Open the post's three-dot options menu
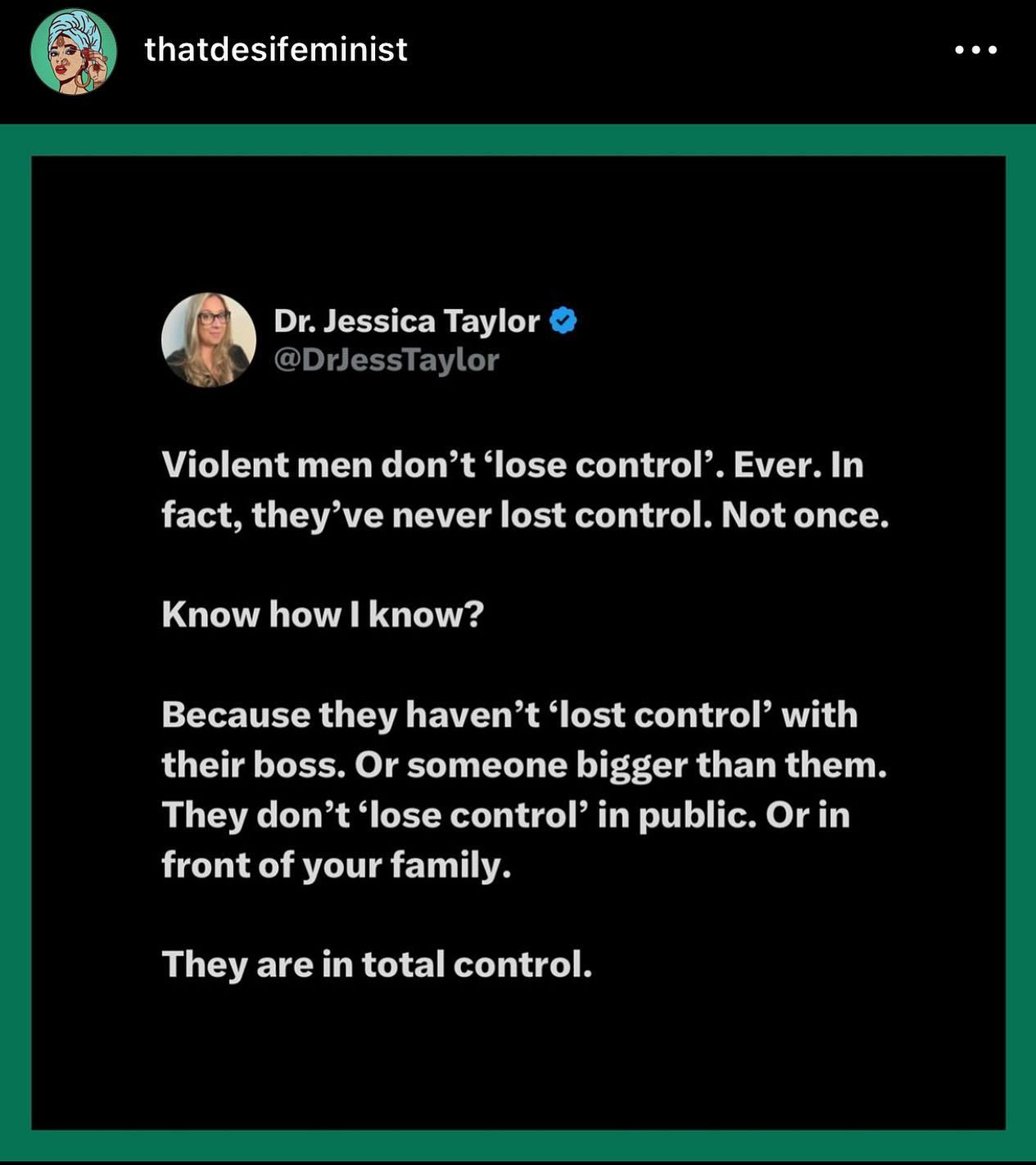Viewport: 1036px width, 1165px height. click(975, 50)
